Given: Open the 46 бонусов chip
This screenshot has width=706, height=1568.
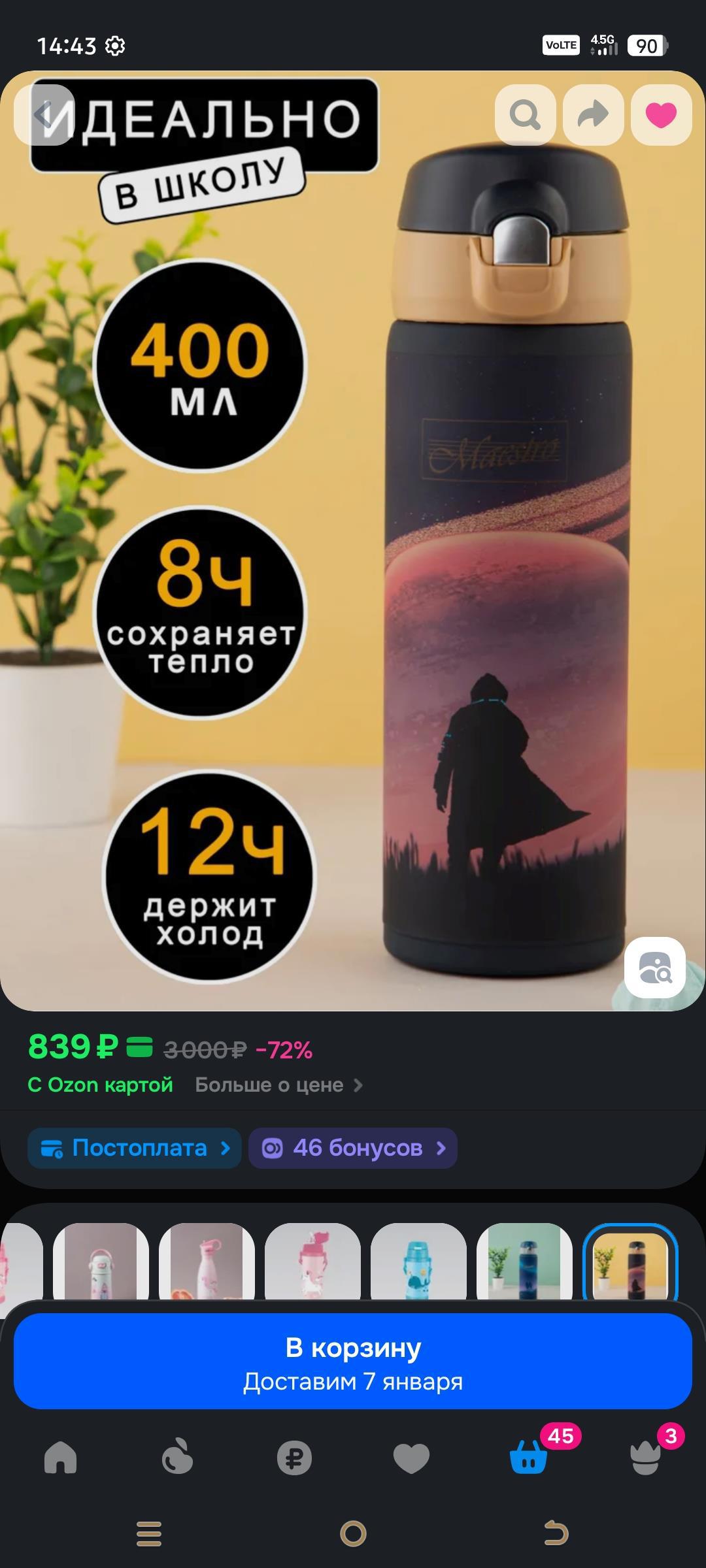Looking at the screenshot, I should point(353,1148).
